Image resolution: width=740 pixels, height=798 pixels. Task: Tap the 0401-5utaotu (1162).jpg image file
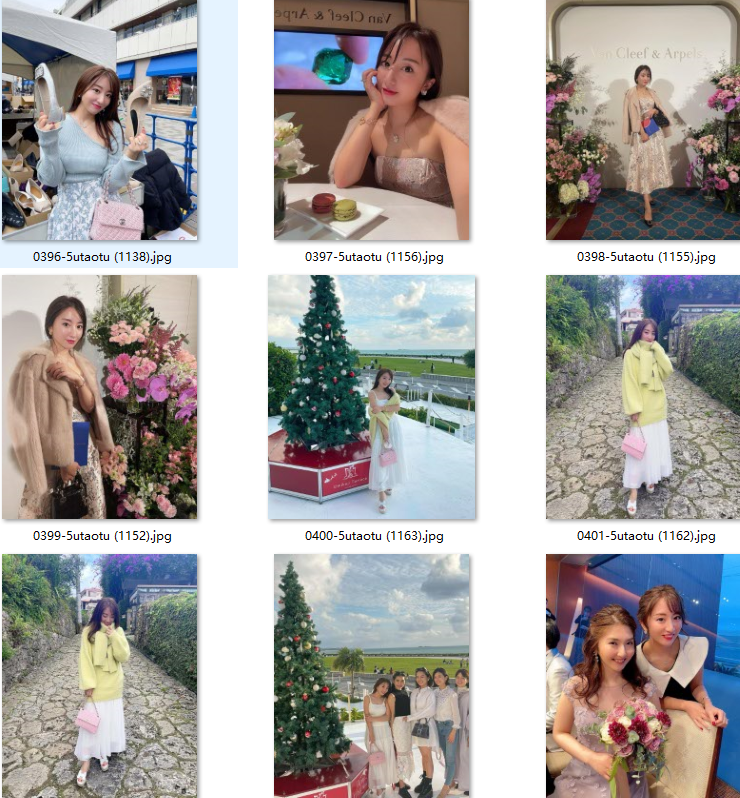point(645,397)
